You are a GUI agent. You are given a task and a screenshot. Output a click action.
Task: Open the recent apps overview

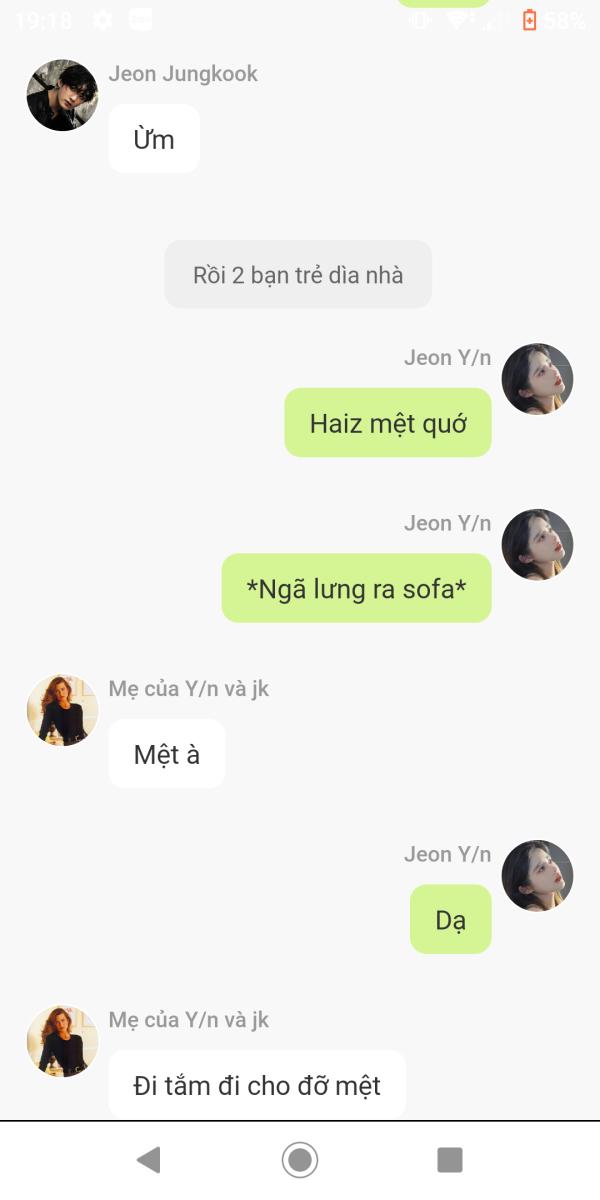[x=450, y=1160]
